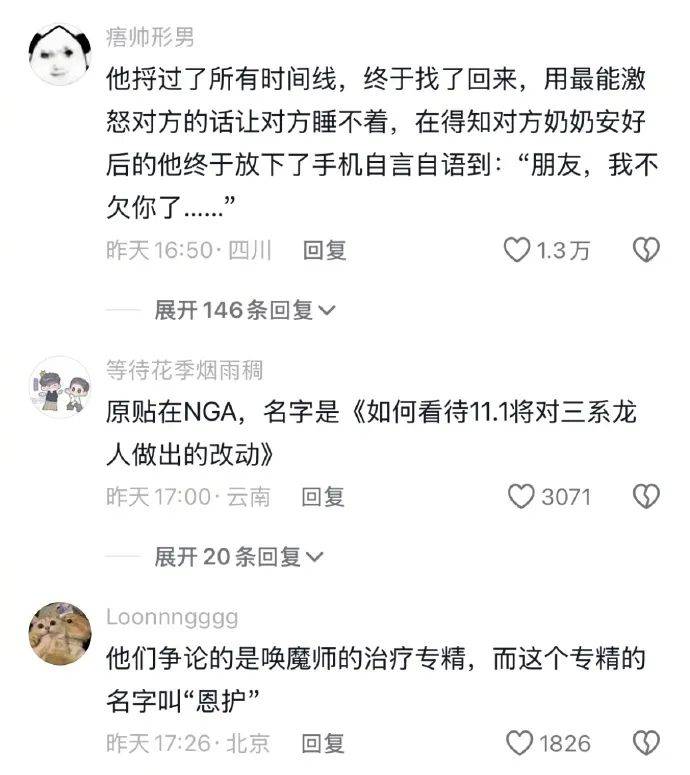Reply to 痞帅形男's comment
Screen dimensions: 690x775
tap(325, 250)
